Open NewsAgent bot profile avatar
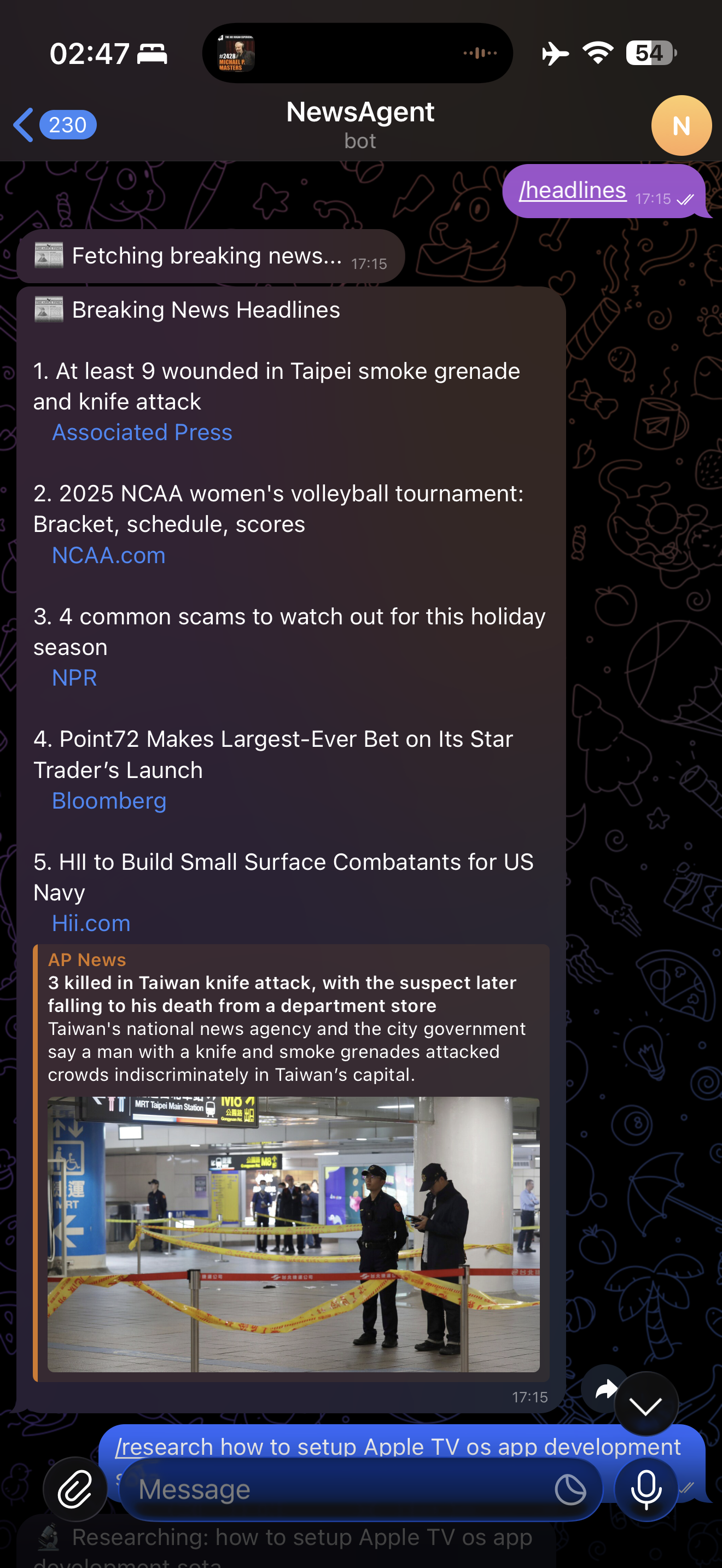The width and height of the screenshot is (722, 1568). coord(680,125)
